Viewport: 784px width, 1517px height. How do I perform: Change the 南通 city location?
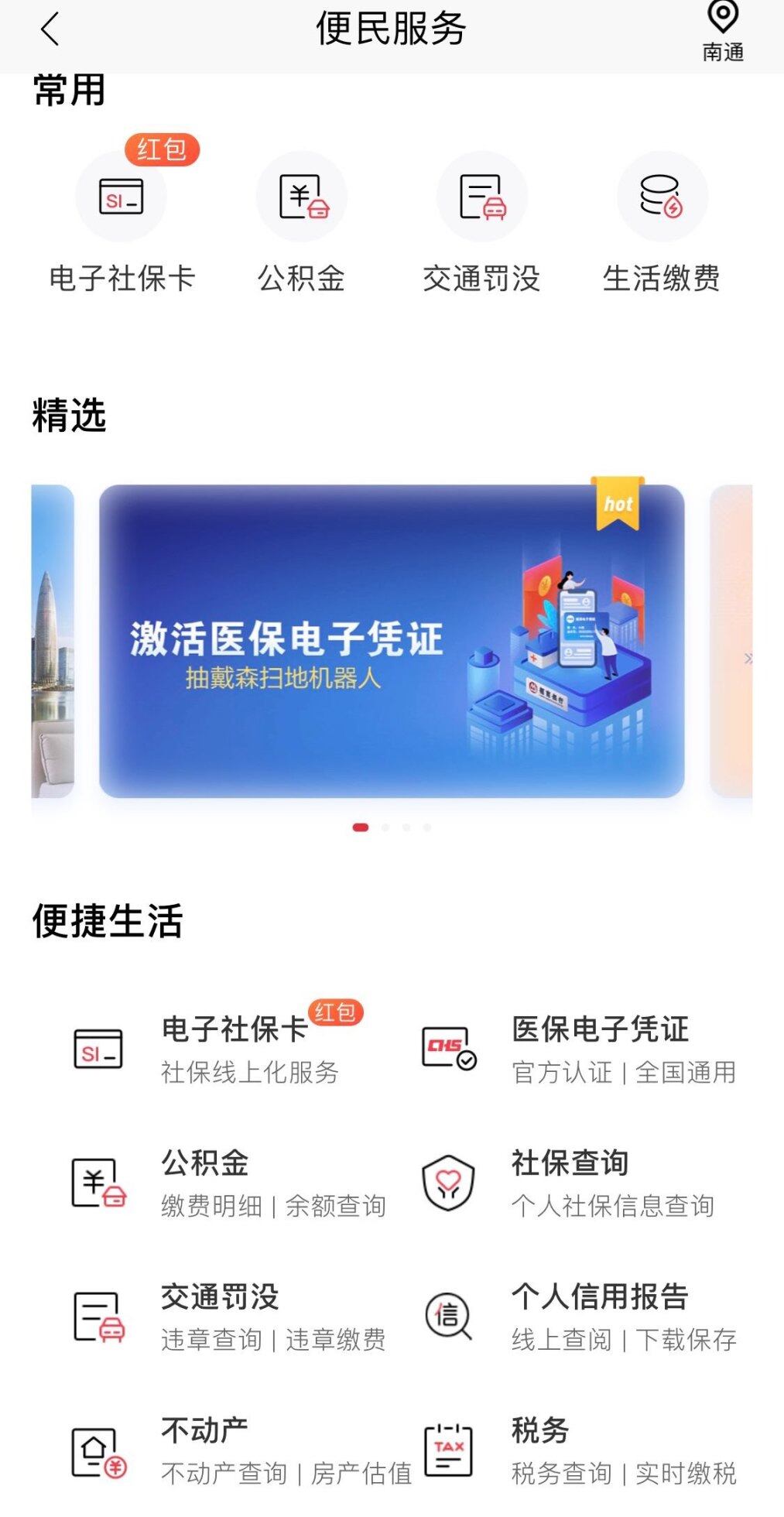pos(722,32)
